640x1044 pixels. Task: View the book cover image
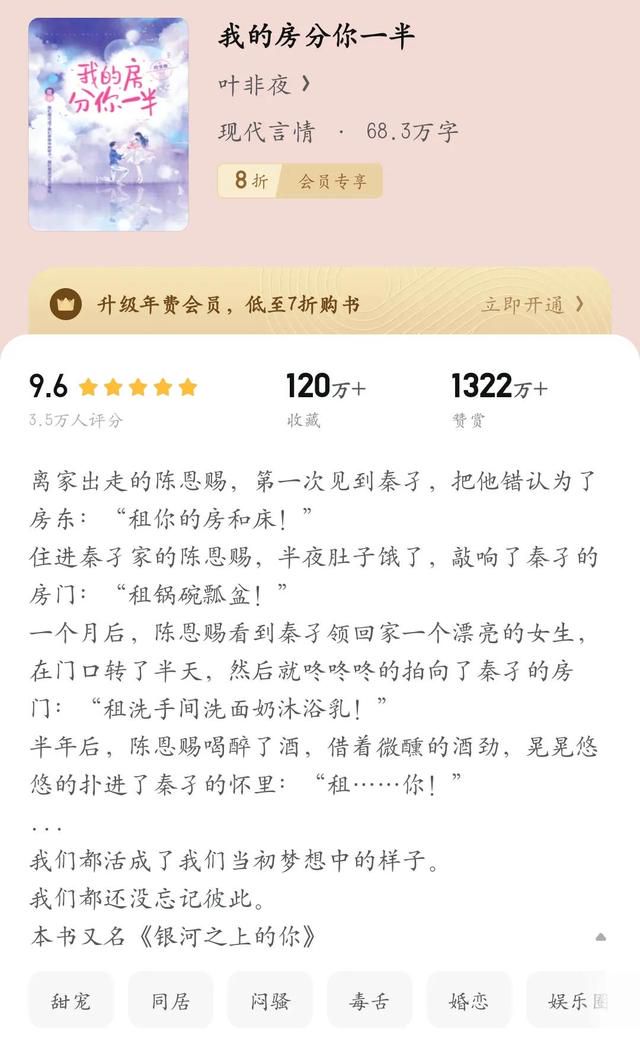click(108, 124)
